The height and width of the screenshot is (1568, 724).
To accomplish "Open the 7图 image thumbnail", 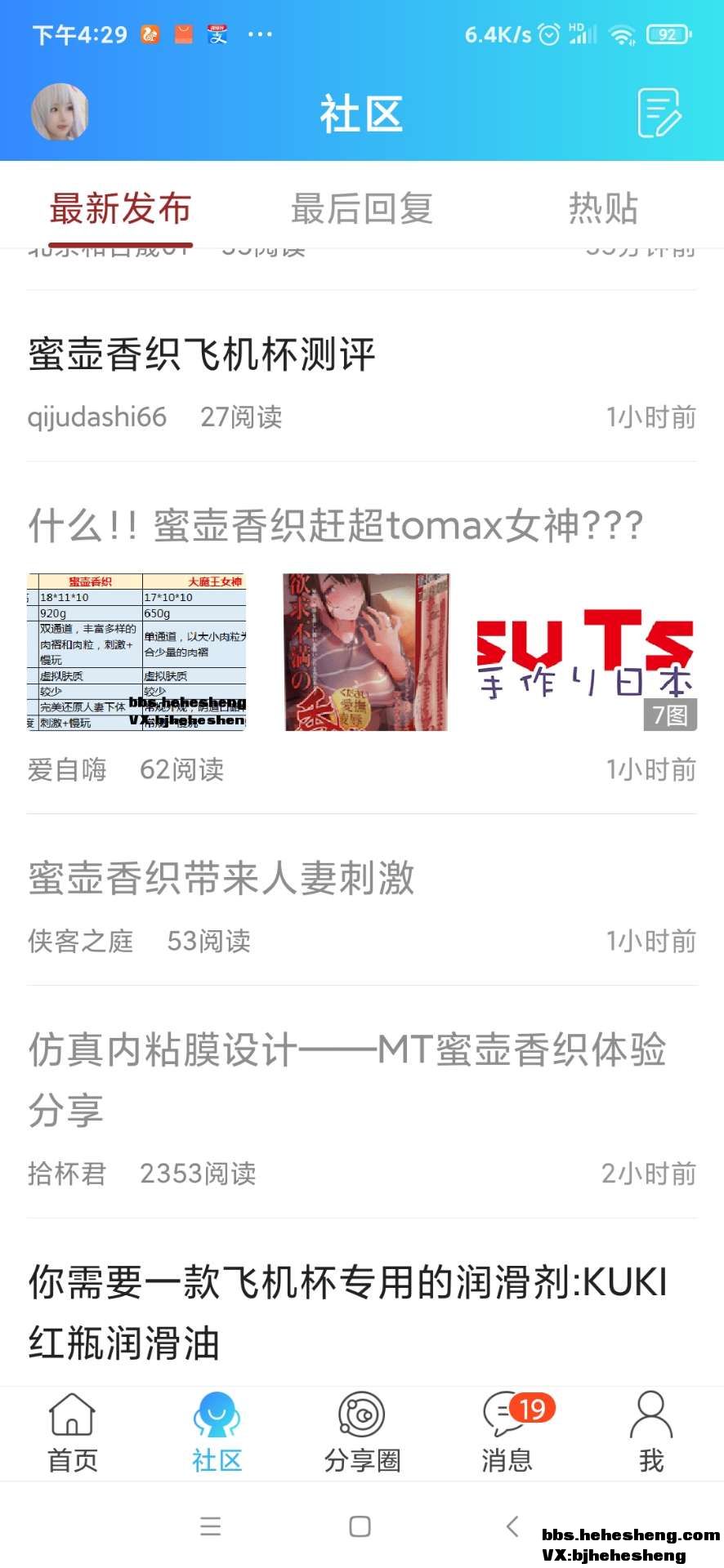I will (585, 652).
